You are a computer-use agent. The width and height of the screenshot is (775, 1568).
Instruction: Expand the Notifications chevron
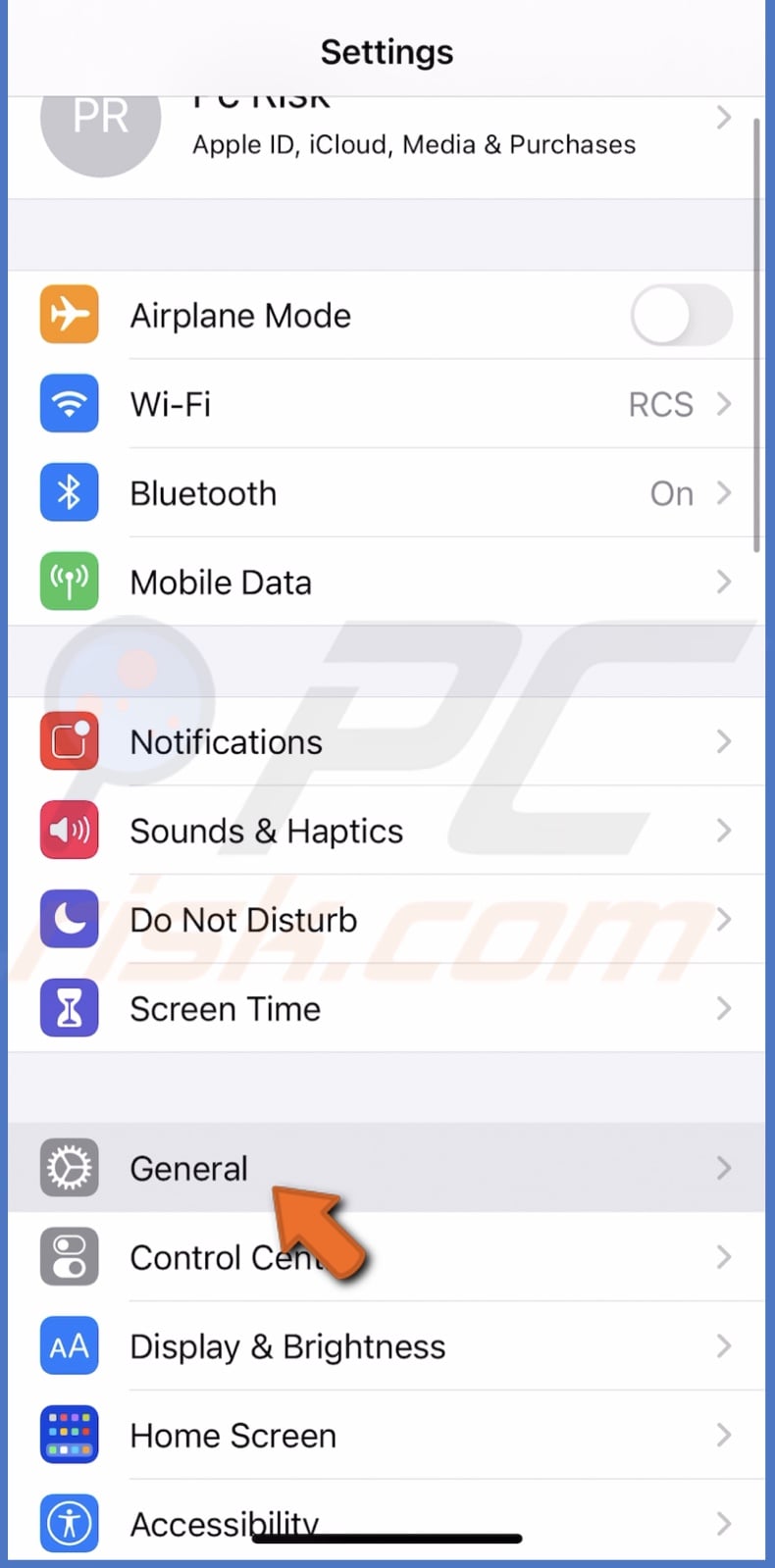coord(724,741)
